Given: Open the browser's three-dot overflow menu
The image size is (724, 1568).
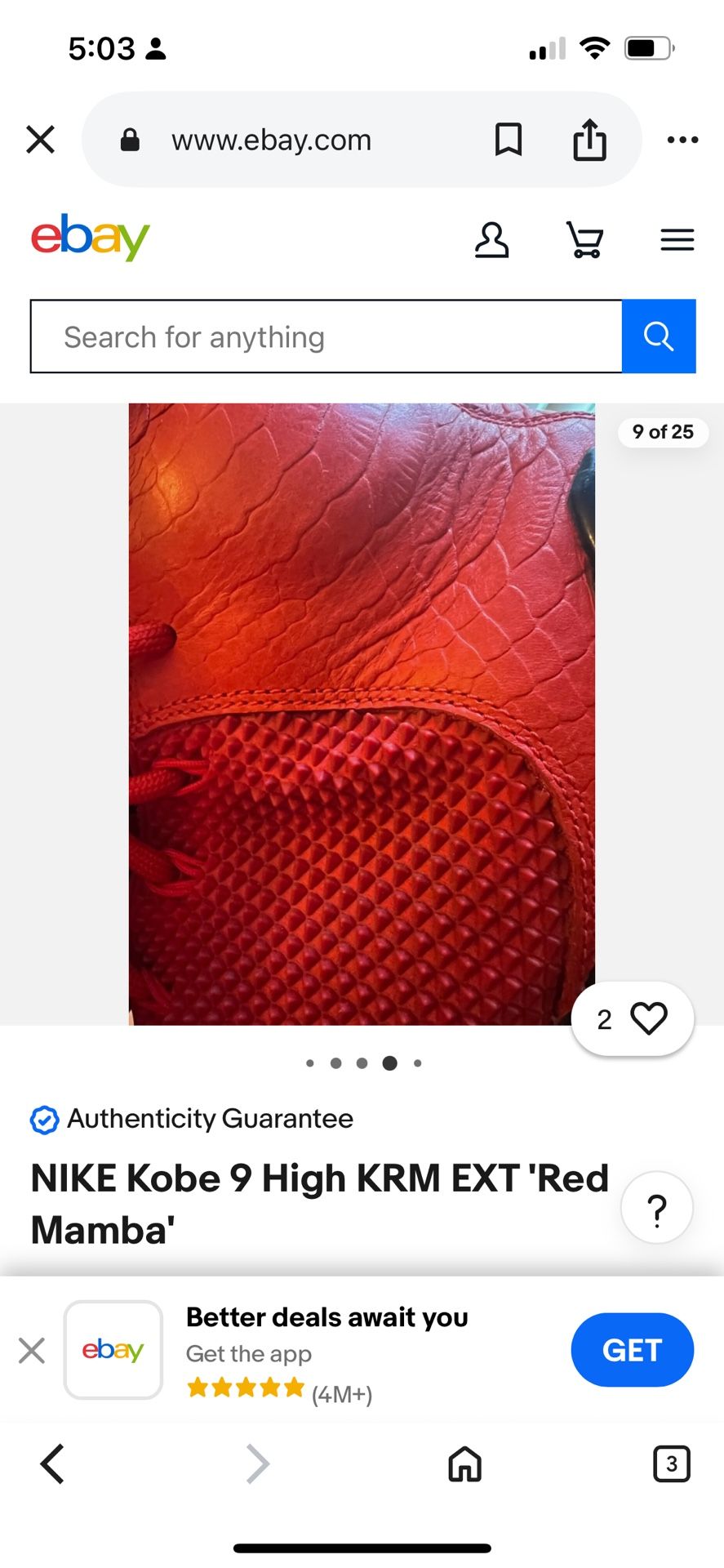Looking at the screenshot, I should coord(682,140).
